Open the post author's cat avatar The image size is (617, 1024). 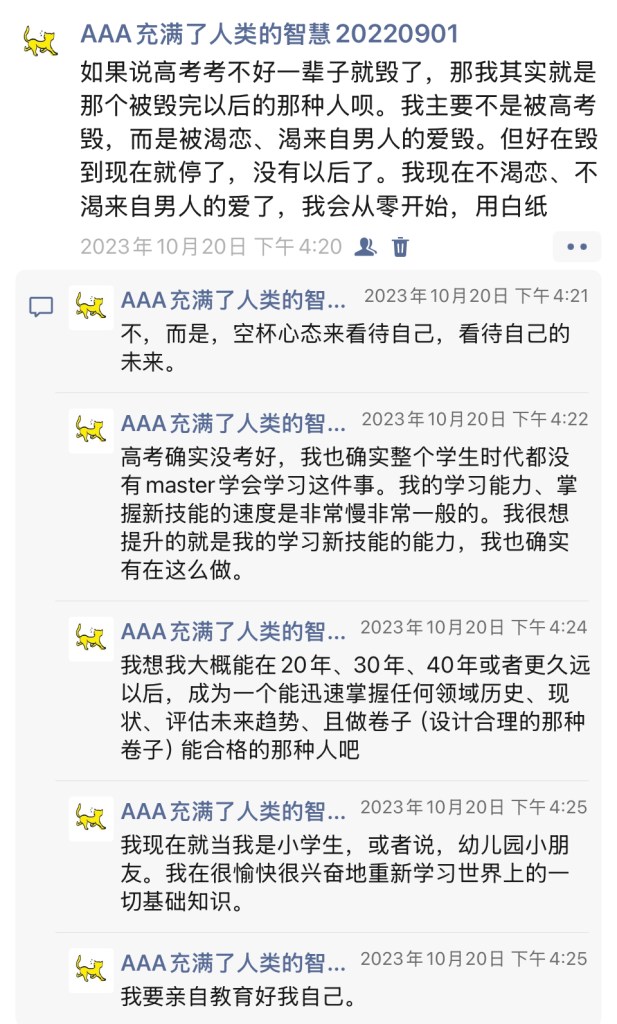(x=40, y=41)
